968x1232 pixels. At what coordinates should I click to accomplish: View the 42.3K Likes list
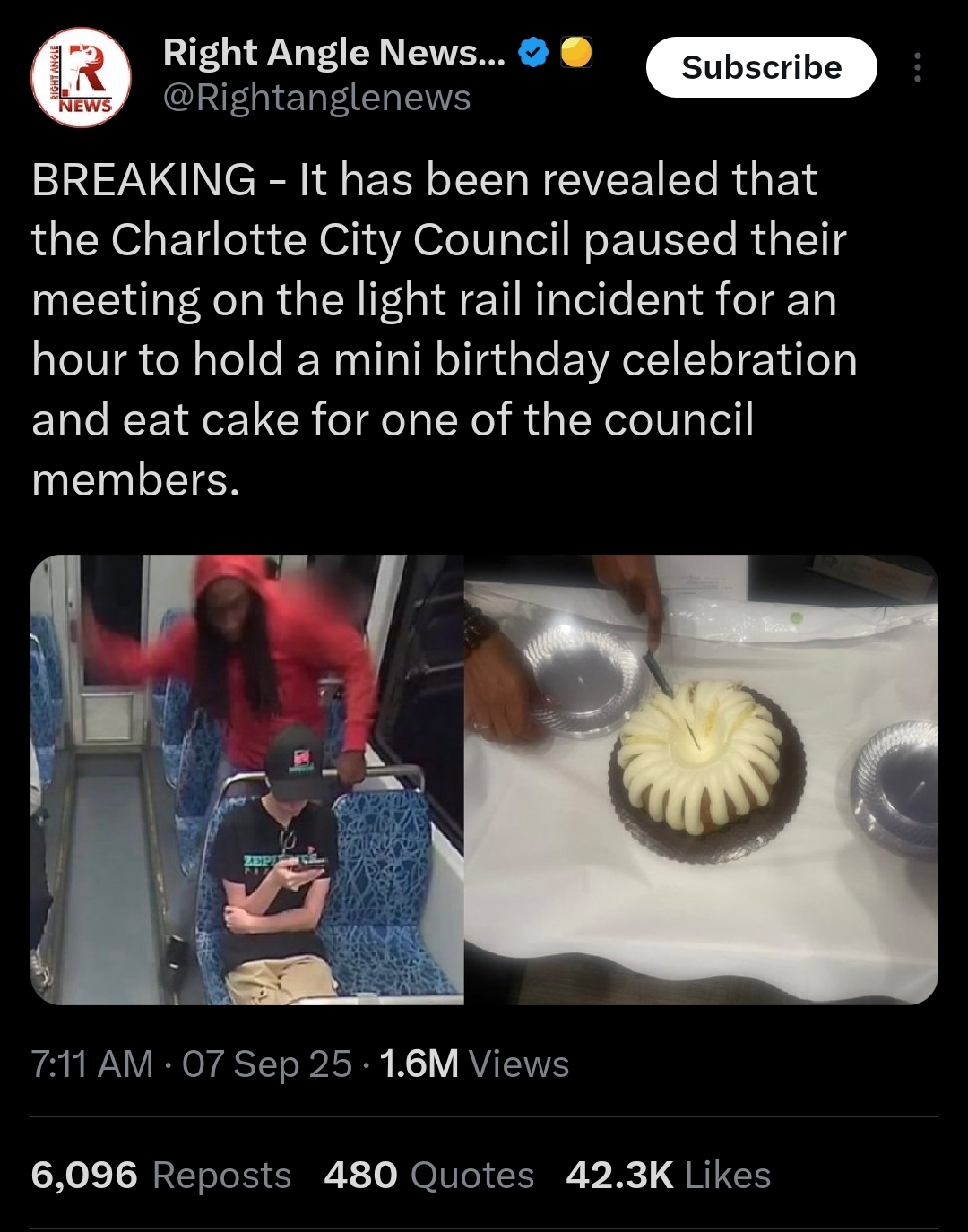(x=668, y=1175)
